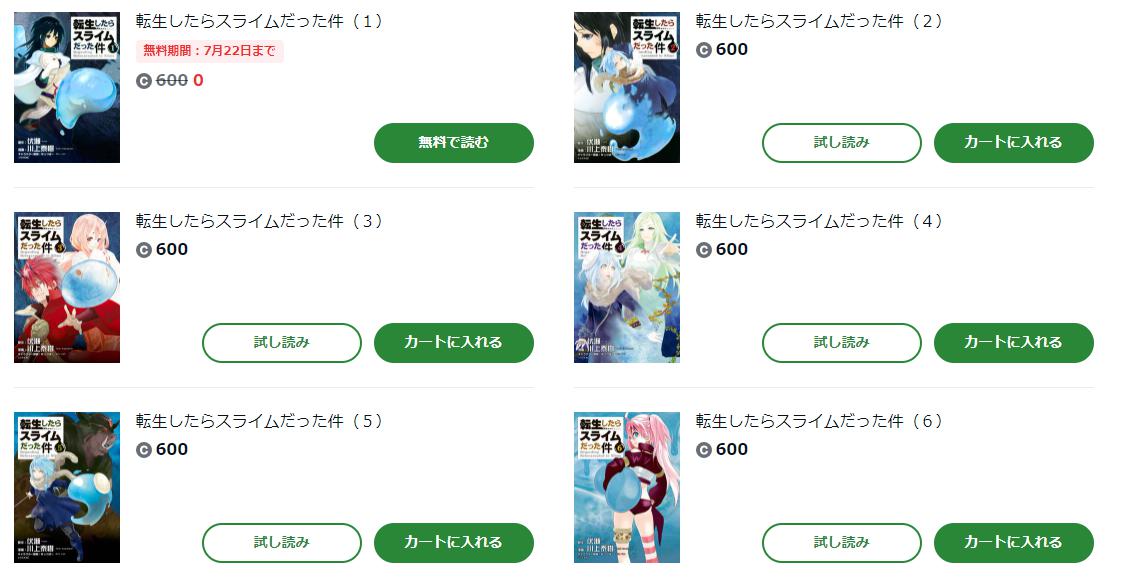
Task: Open 試し読み preview for volume 3
Action: click(x=281, y=343)
